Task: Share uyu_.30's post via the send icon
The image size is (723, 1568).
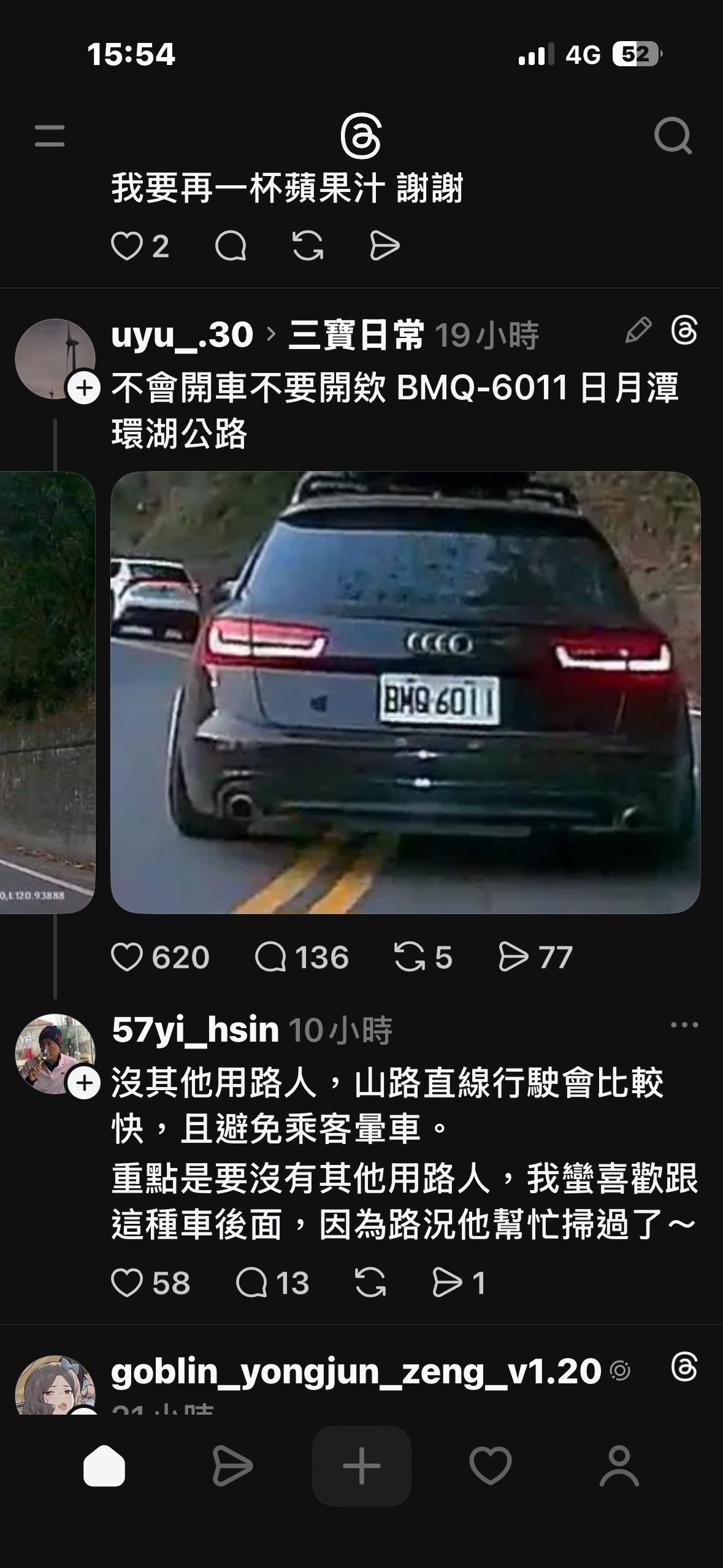Action: tap(513, 958)
